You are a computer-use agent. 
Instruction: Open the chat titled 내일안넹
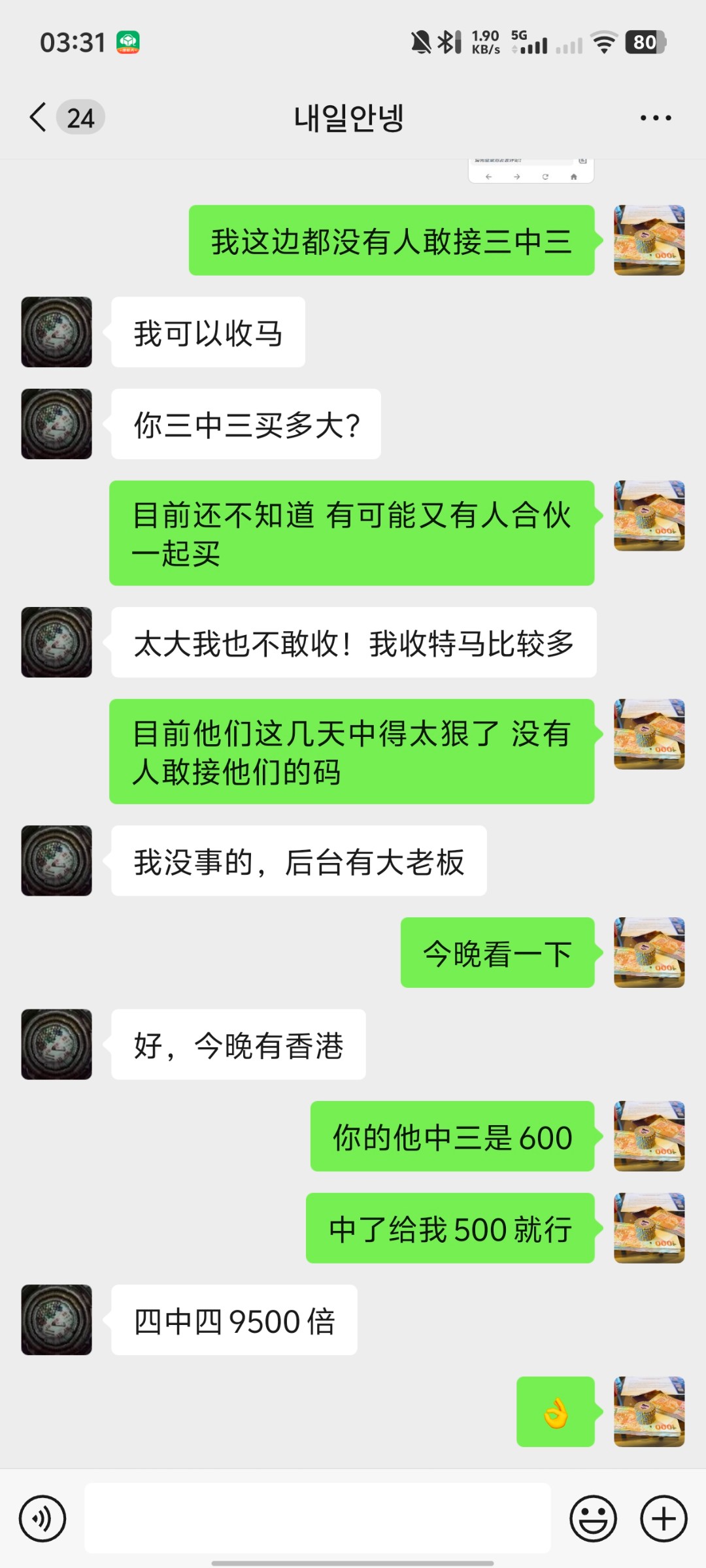348,118
